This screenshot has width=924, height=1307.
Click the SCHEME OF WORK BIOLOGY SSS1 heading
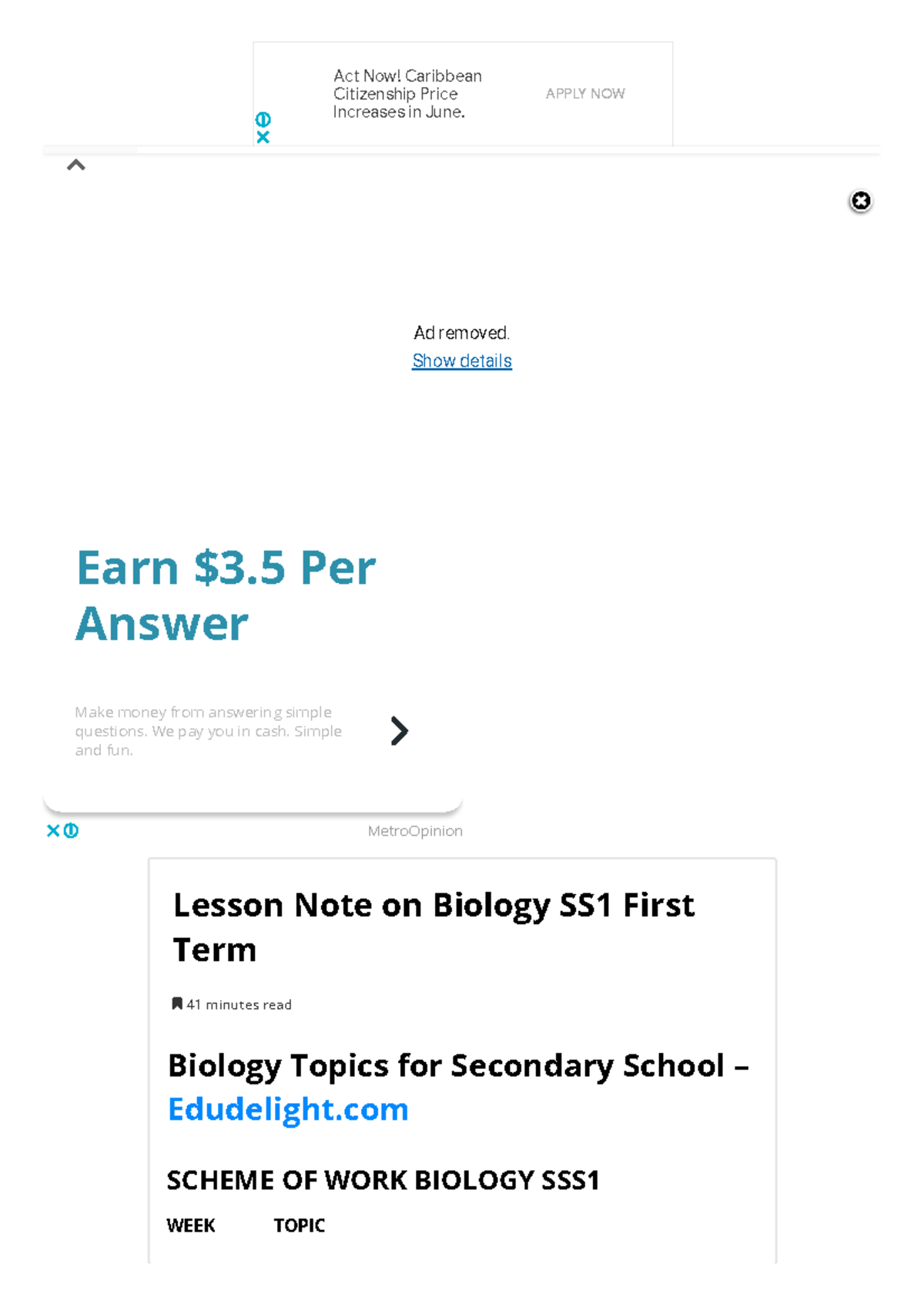click(x=384, y=1179)
